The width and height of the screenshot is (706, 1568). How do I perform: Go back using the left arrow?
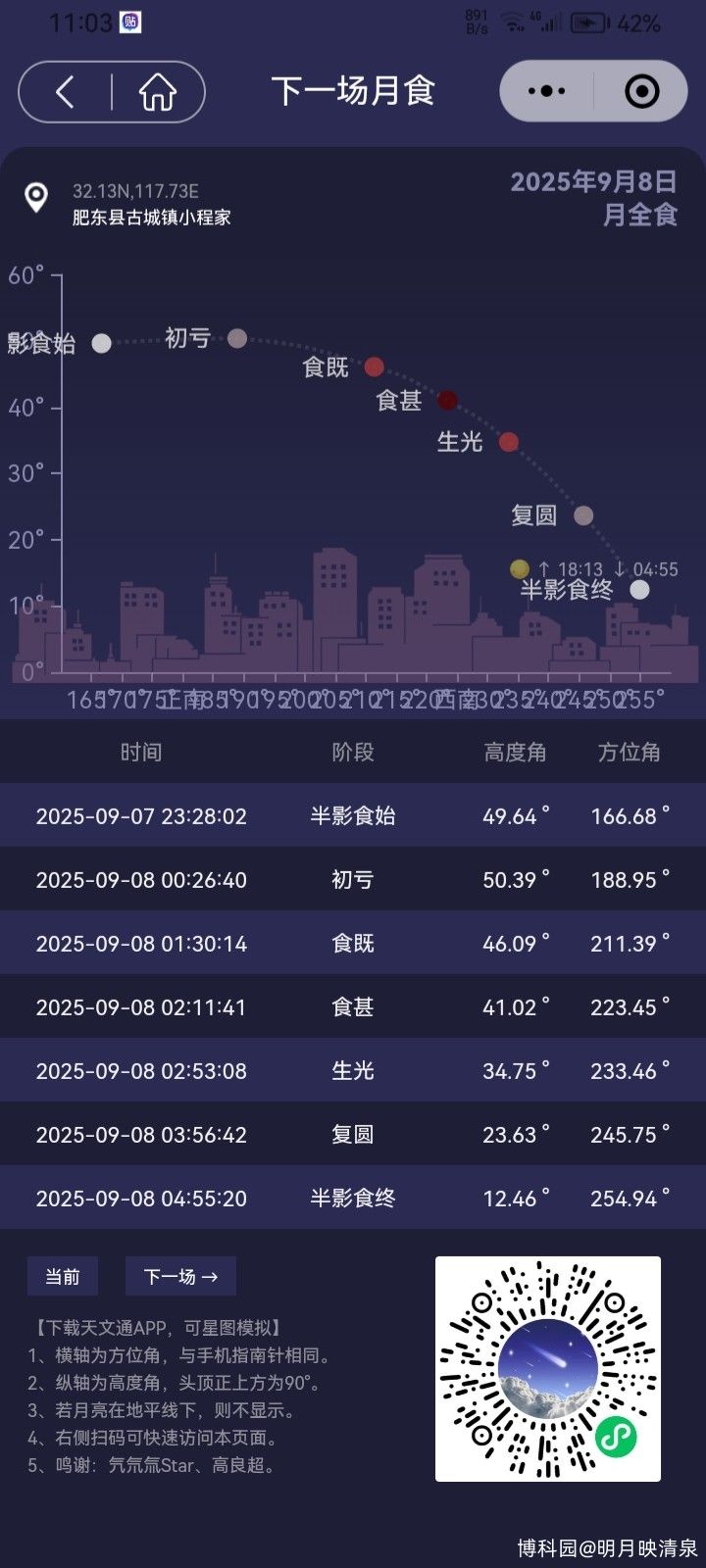(x=66, y=92)
